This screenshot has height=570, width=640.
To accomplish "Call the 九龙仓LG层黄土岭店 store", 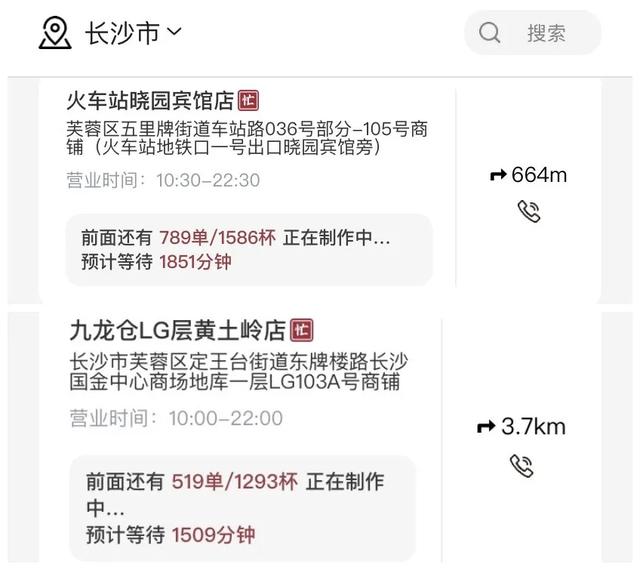I will [521, 465].
